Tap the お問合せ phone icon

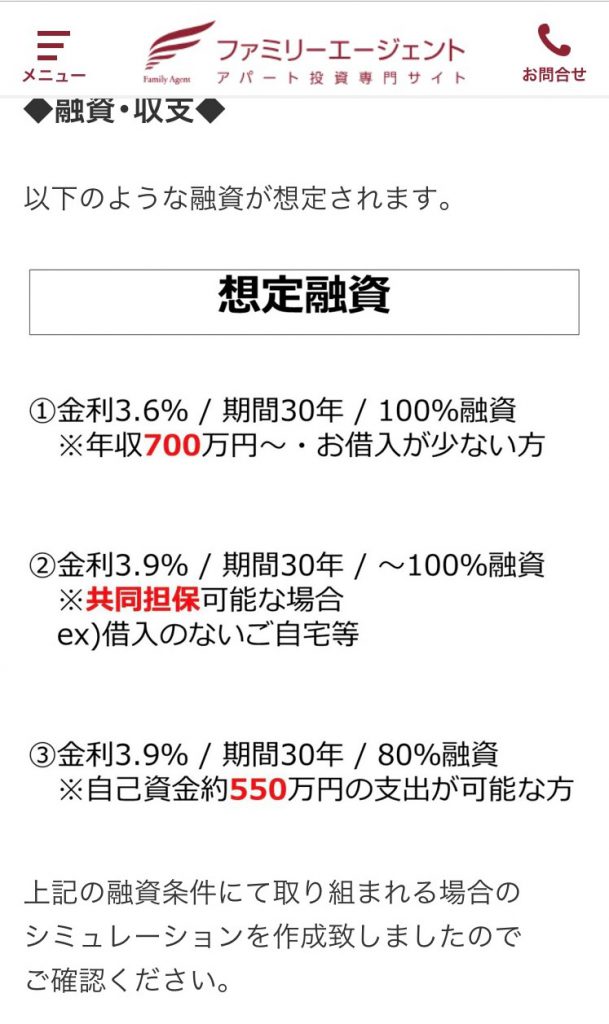pos(554,54)
